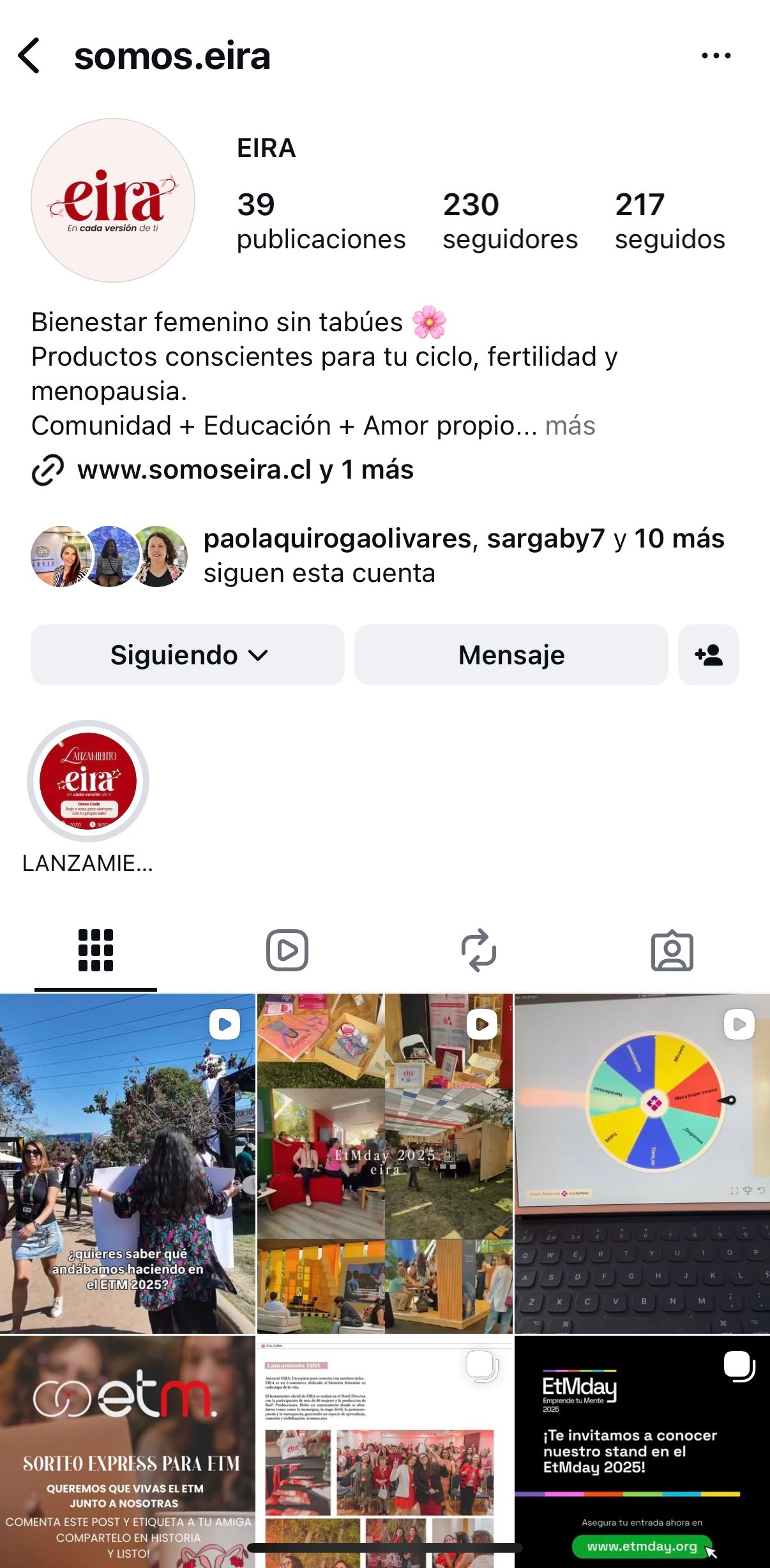This screenshot has height=1568, width=770.
Task: Switch to the posts grid tab
Action: tap(96, 950)
